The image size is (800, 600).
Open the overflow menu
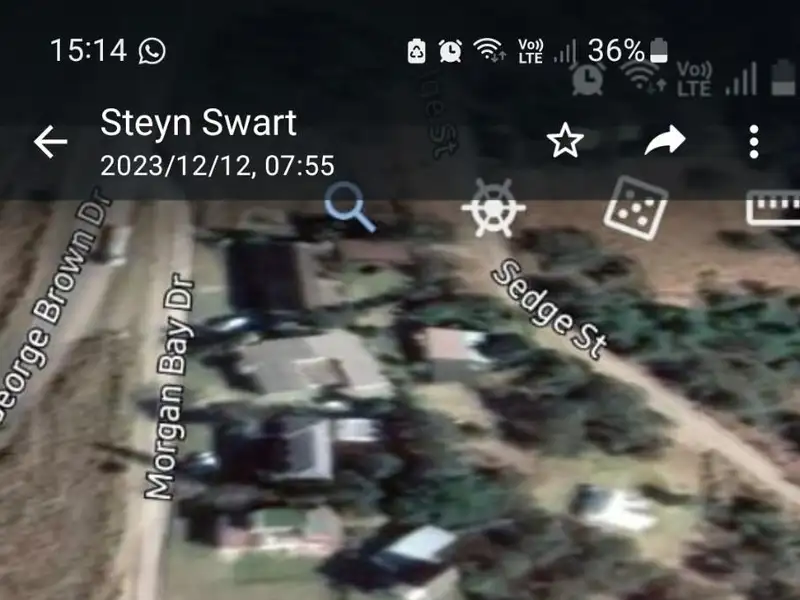(754, 142)
